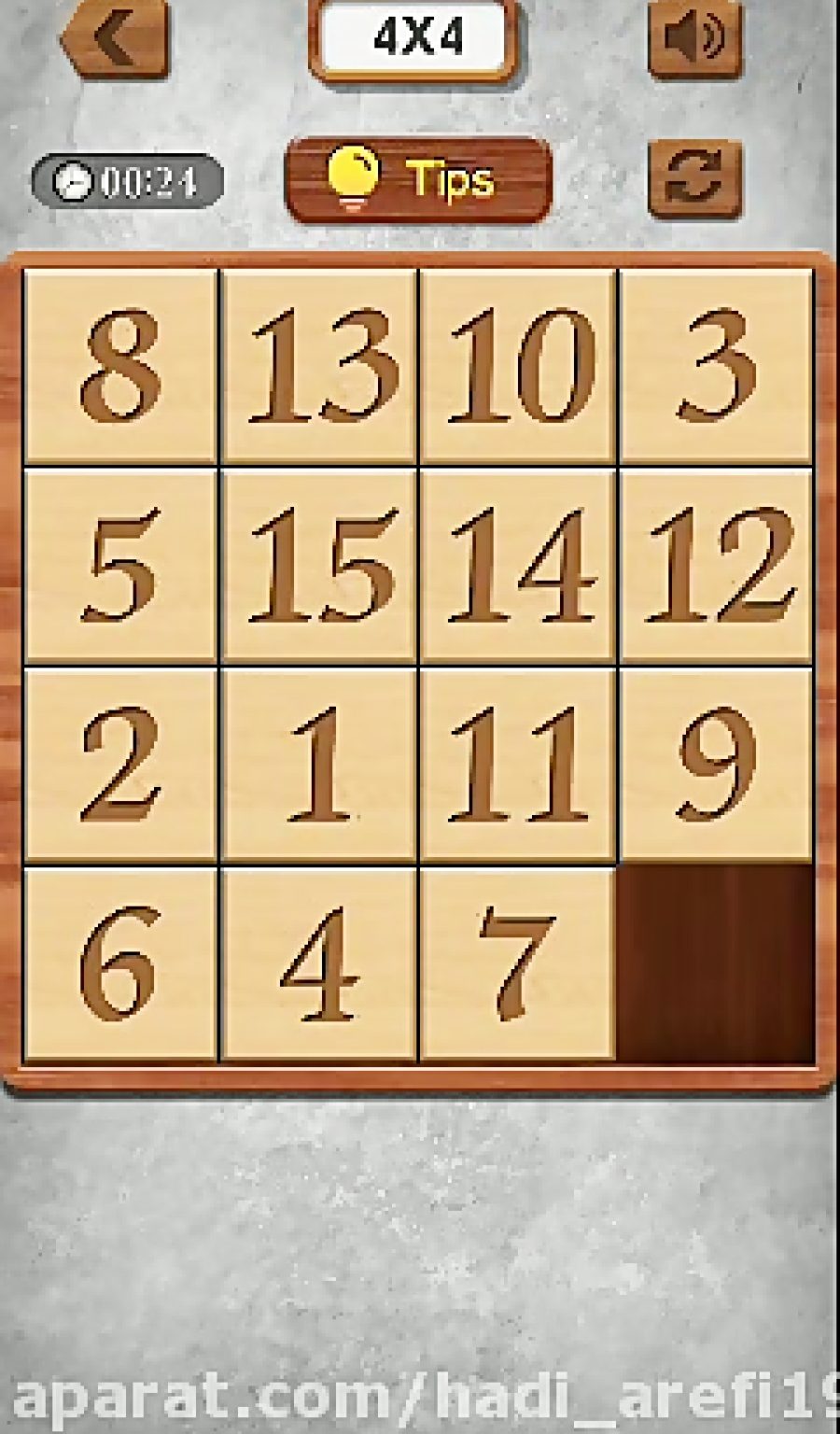Tap tile number 15
This screenshot has width=840, height=1434.
pos(319,567)
